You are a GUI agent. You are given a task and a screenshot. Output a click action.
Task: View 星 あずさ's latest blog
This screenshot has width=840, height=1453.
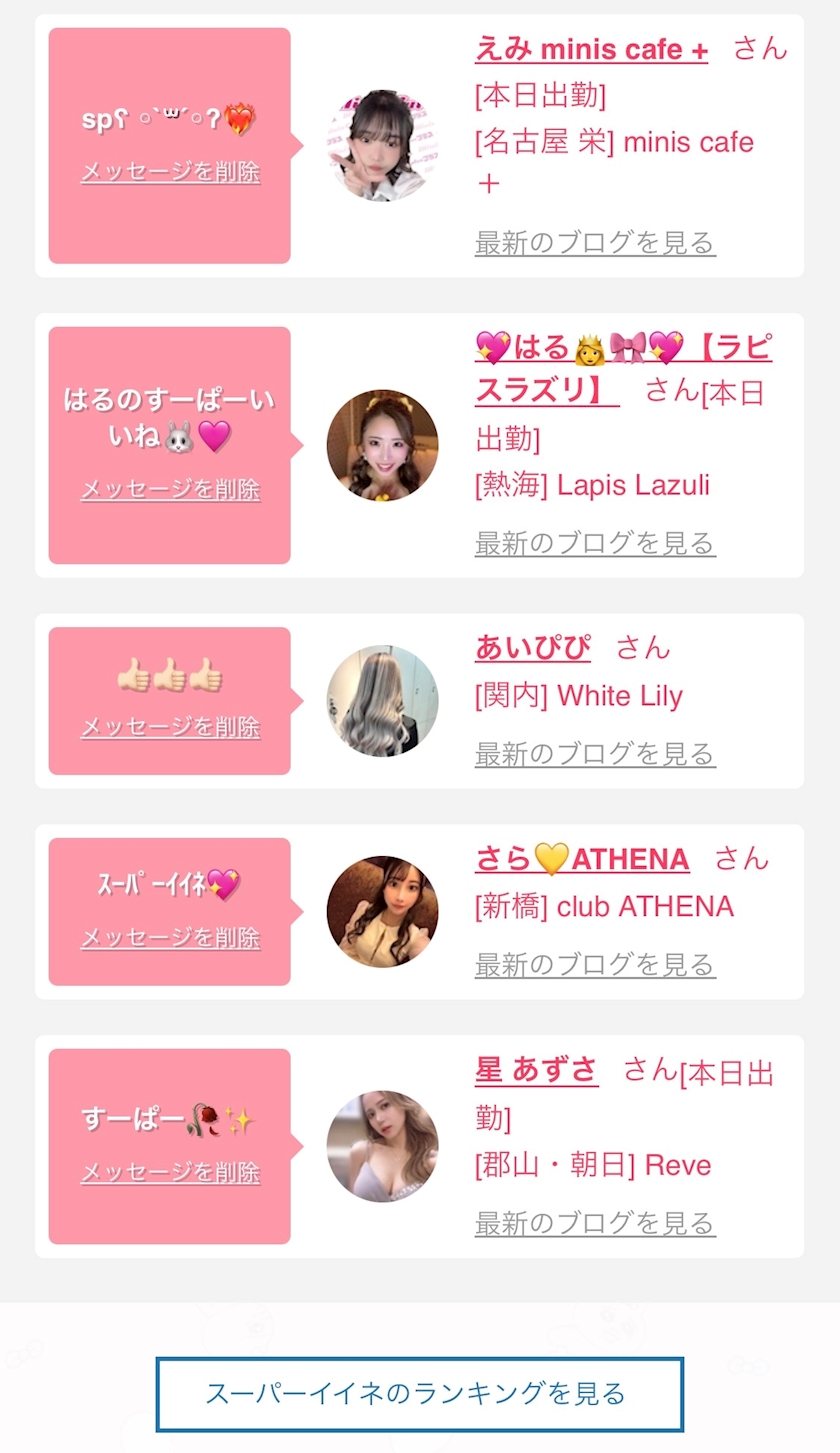(x=595, y=1223)
